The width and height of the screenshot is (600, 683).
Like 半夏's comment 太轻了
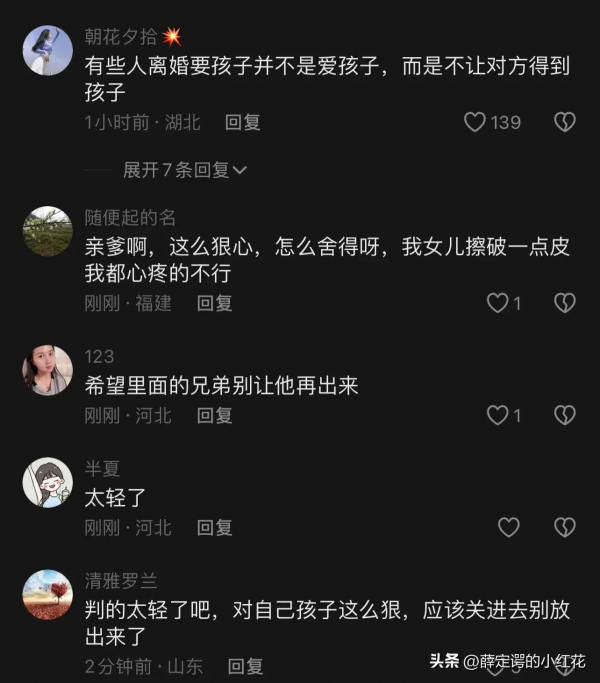coord(509,527)
